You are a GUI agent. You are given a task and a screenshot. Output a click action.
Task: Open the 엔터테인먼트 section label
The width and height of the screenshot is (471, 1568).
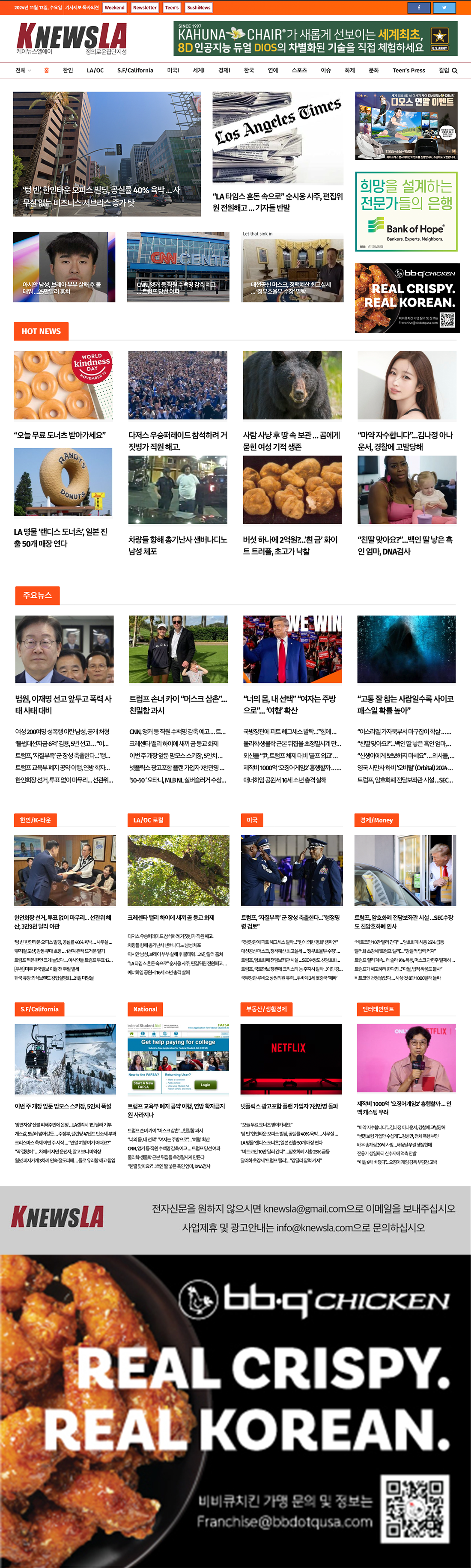[378, 1009]
